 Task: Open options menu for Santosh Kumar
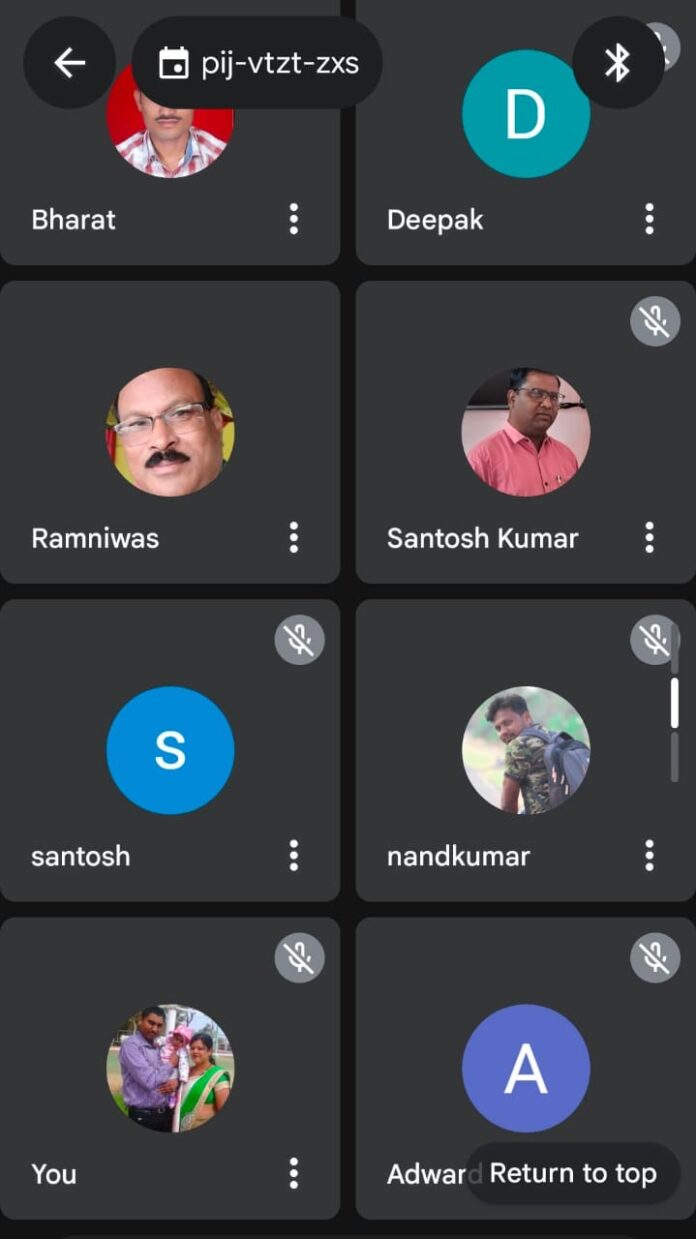click(649, 538)
